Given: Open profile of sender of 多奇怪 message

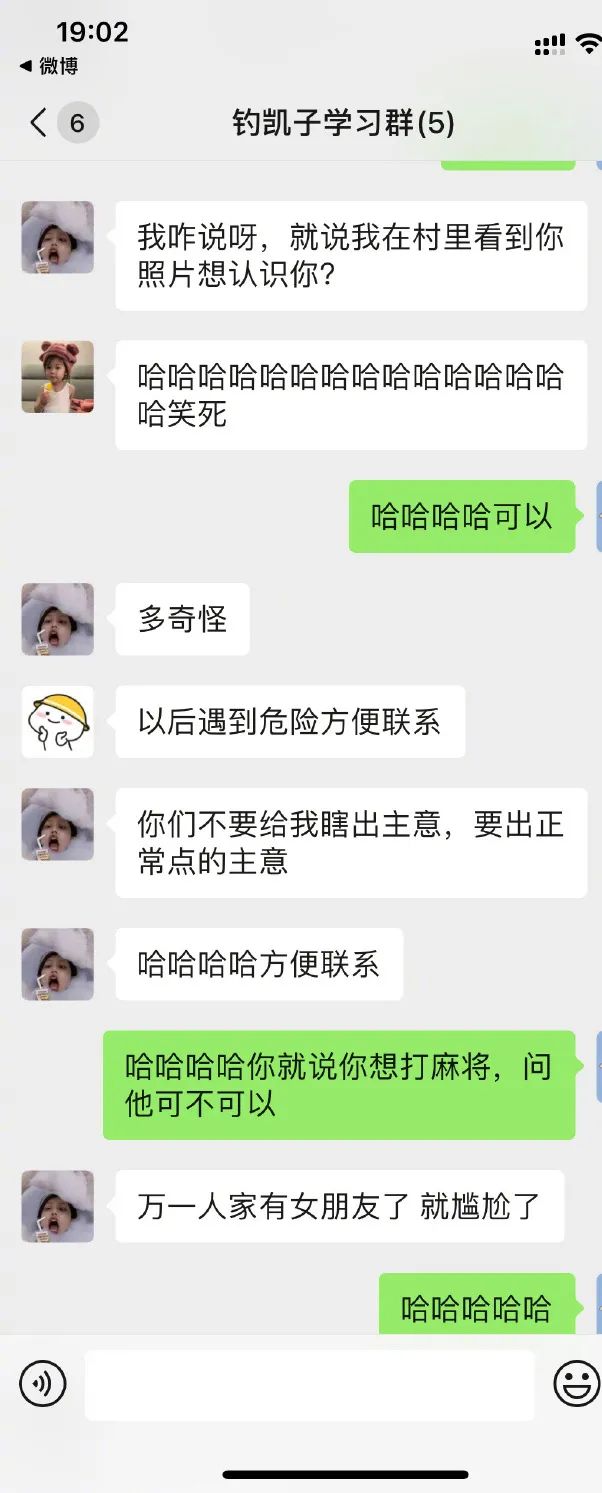Looking at the screenshot, I should pyautogui.click(x=58, y=619).
